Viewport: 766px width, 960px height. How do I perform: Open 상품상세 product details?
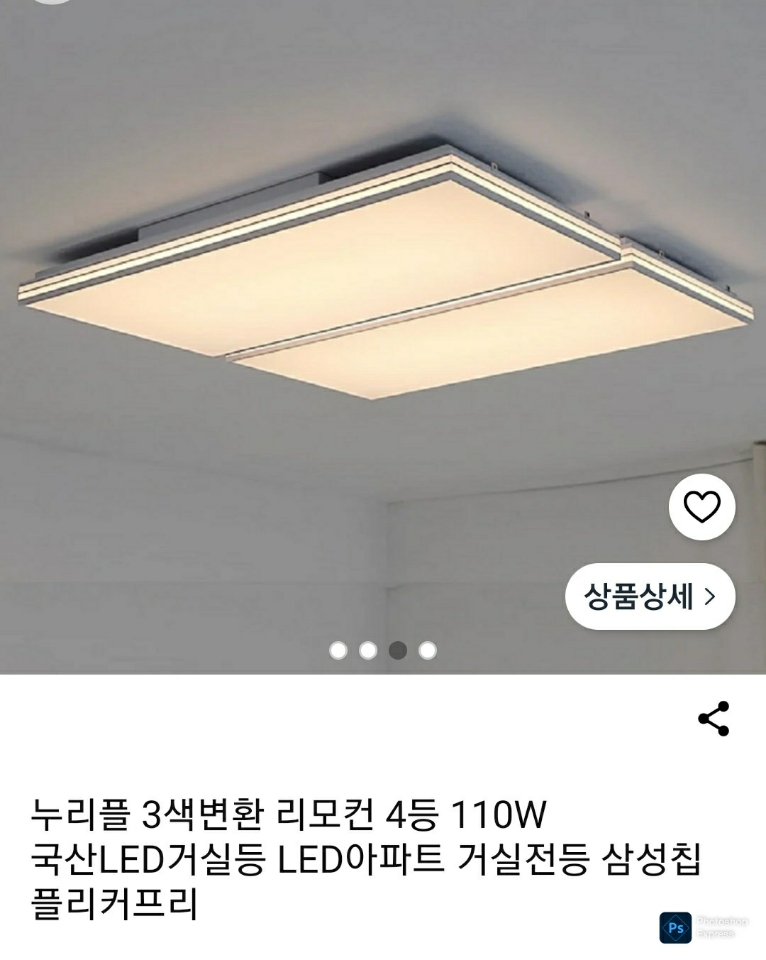[650, 597]
